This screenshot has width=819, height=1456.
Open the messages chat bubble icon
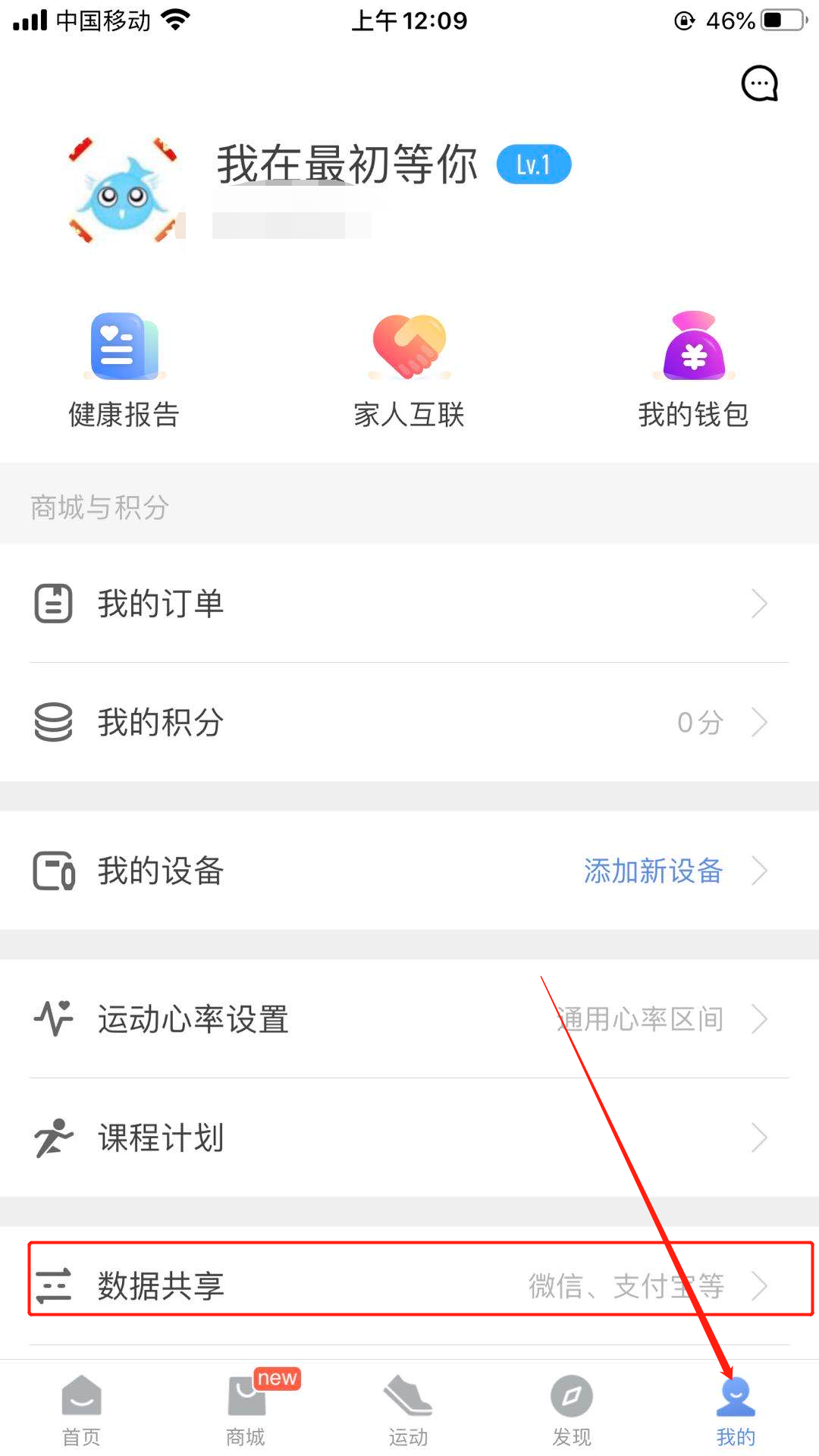(x=759, y=83)
